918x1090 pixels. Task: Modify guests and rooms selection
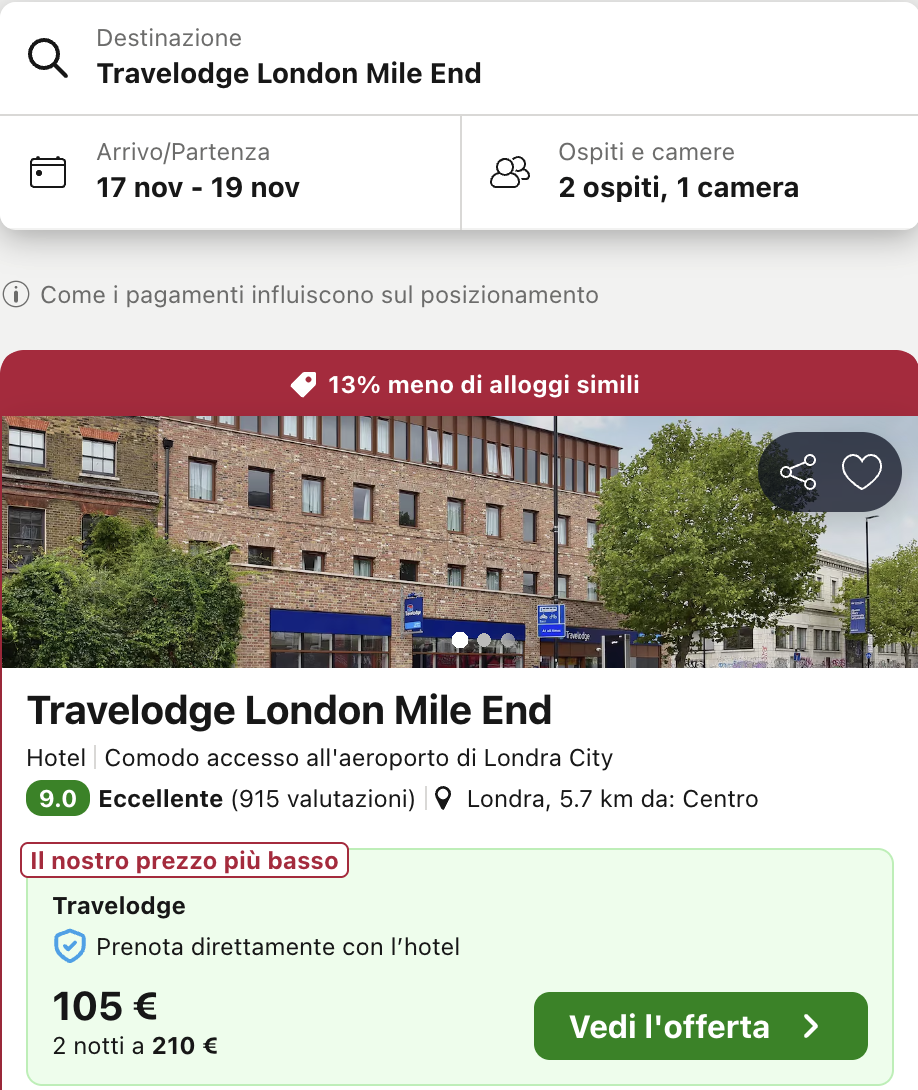(x=678, y=172)
